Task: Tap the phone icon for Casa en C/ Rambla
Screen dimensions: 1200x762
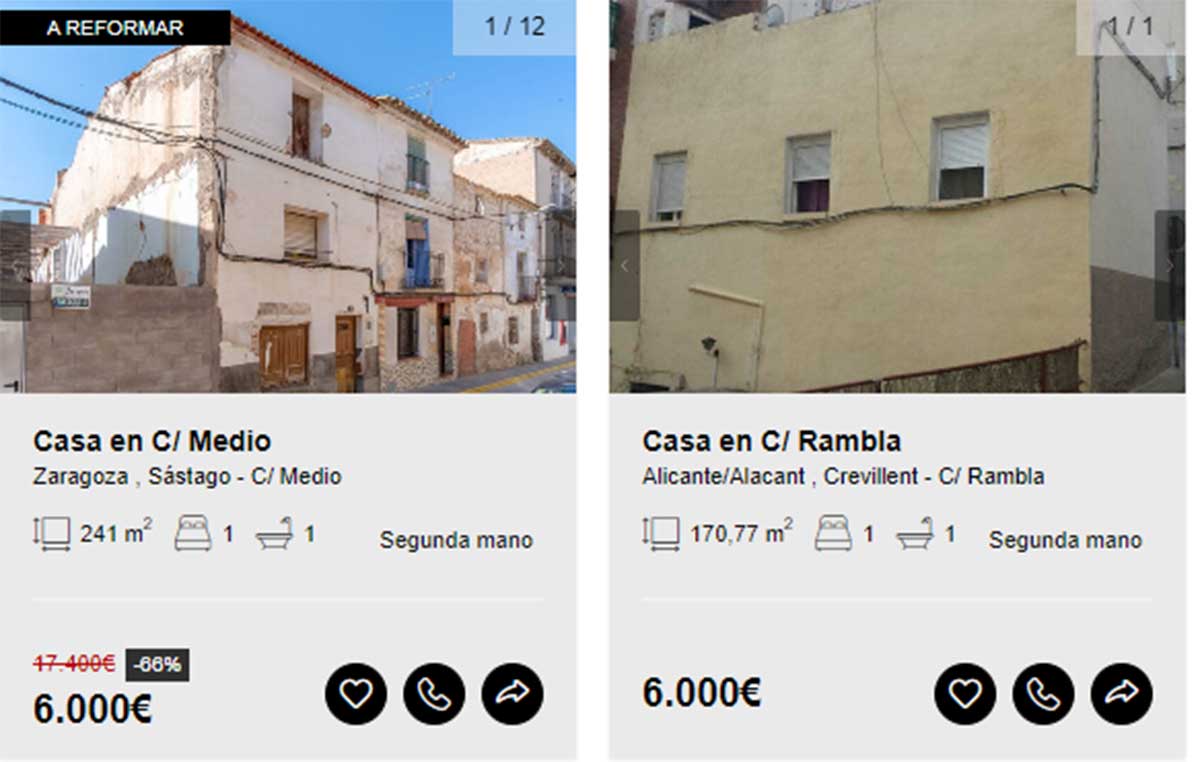Action: (x=1043, y=694)
